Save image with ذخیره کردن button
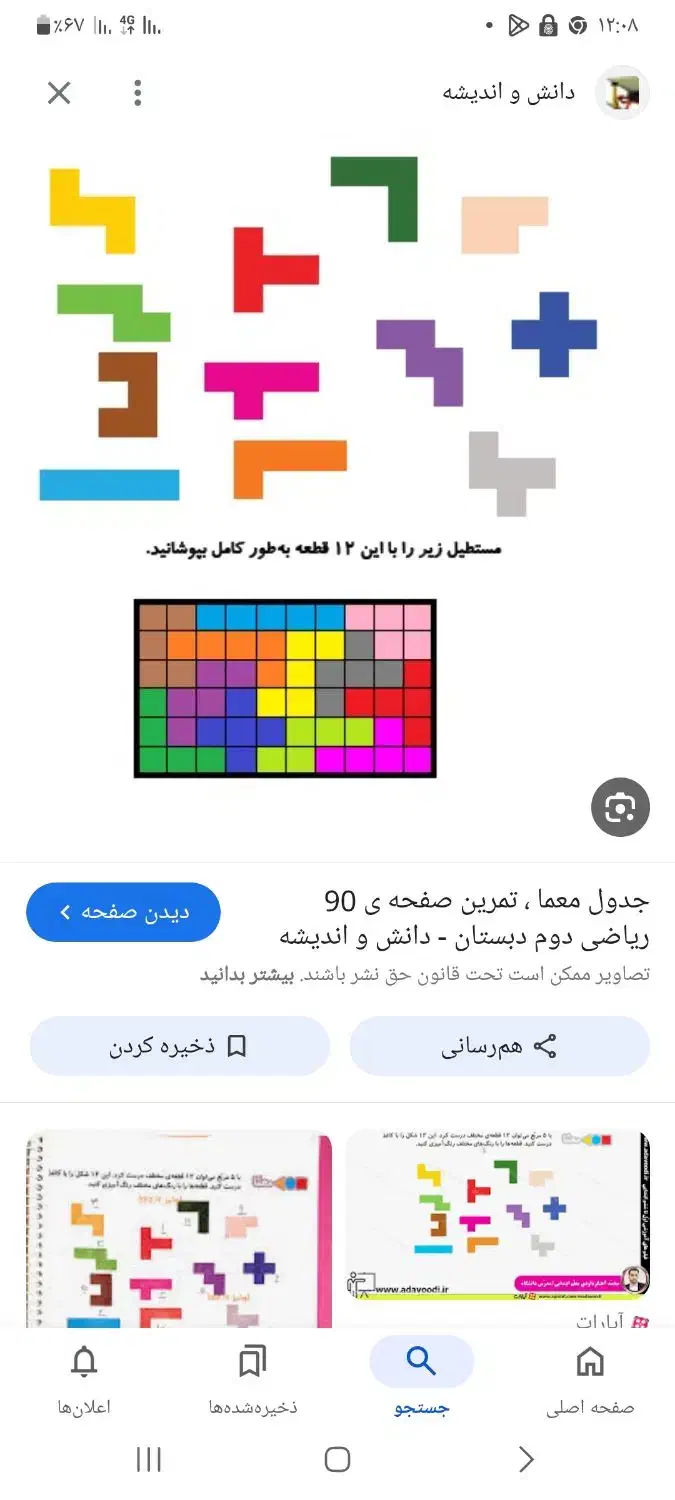Image resolution: width=675 pixels, height=1500 pixels. (179, 1046)
